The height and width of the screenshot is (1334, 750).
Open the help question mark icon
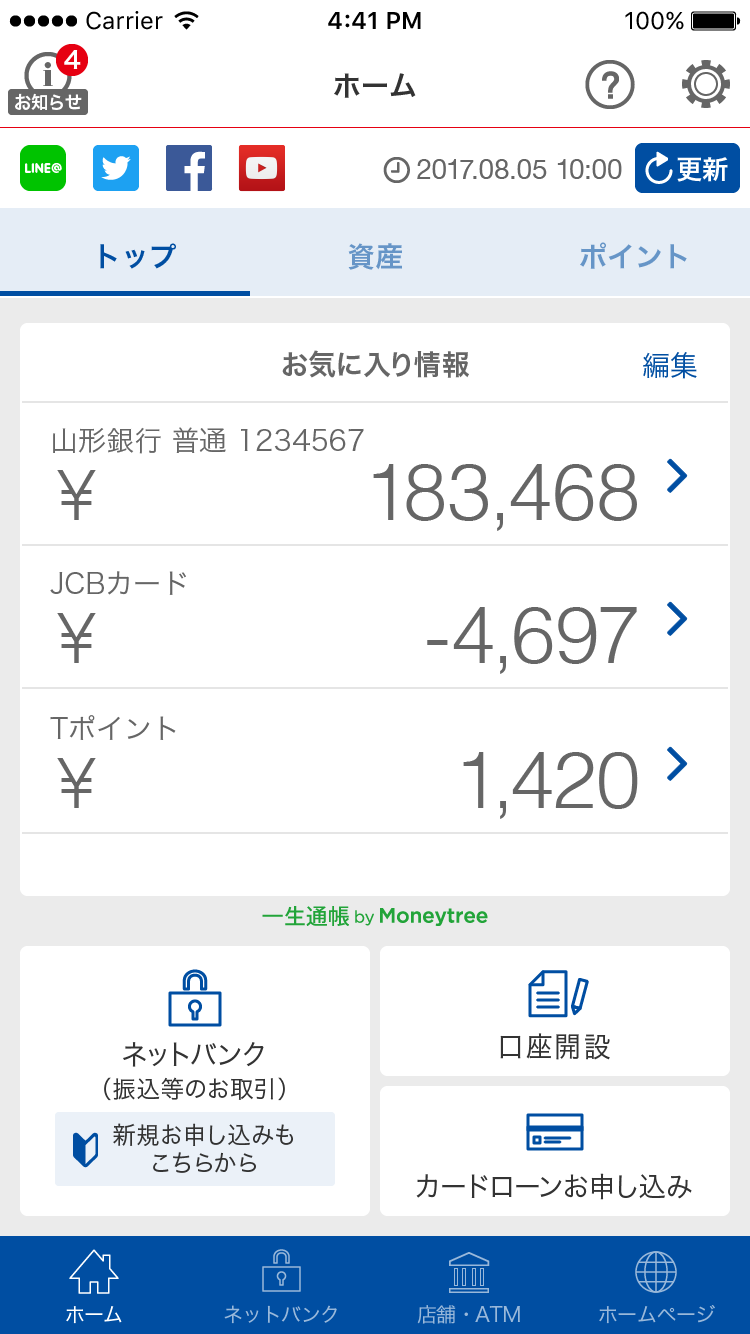tap(610, 85)
